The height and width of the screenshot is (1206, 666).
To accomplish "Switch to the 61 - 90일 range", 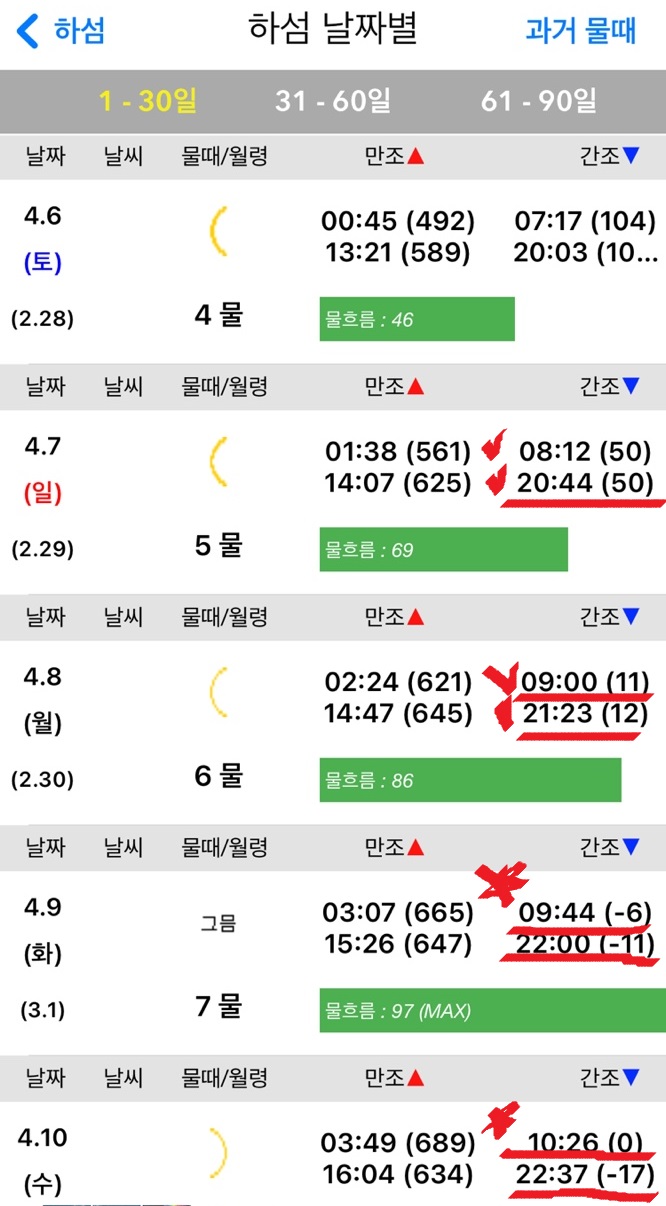I will [539, 101].
